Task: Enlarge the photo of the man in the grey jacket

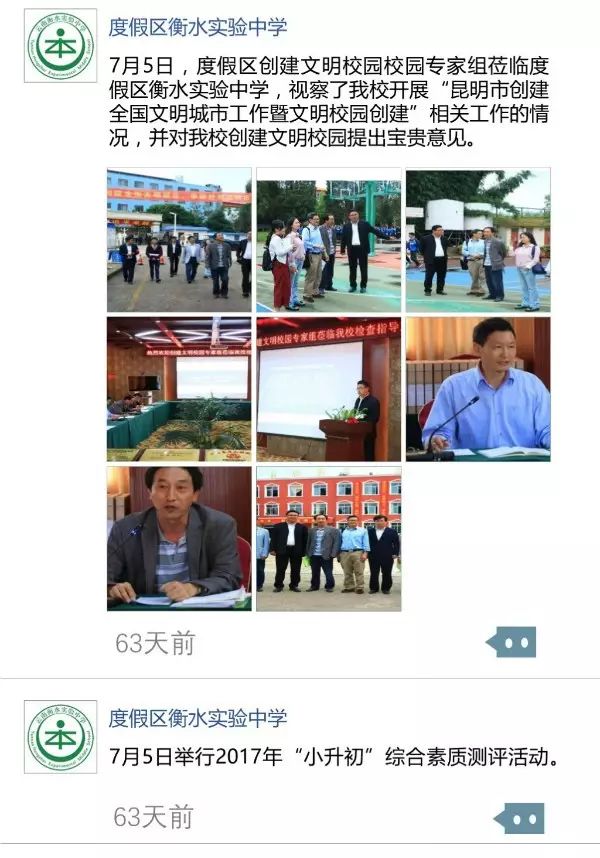Action: click(179, 538)
